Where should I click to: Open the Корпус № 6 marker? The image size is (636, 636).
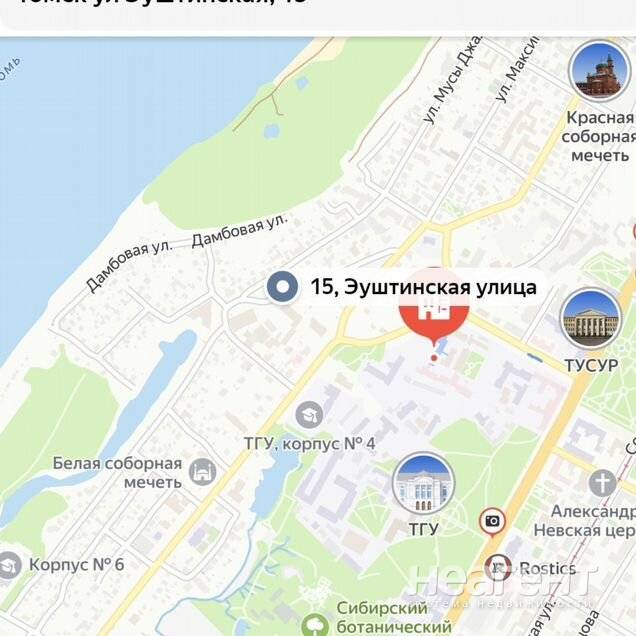tap(9, 565)
